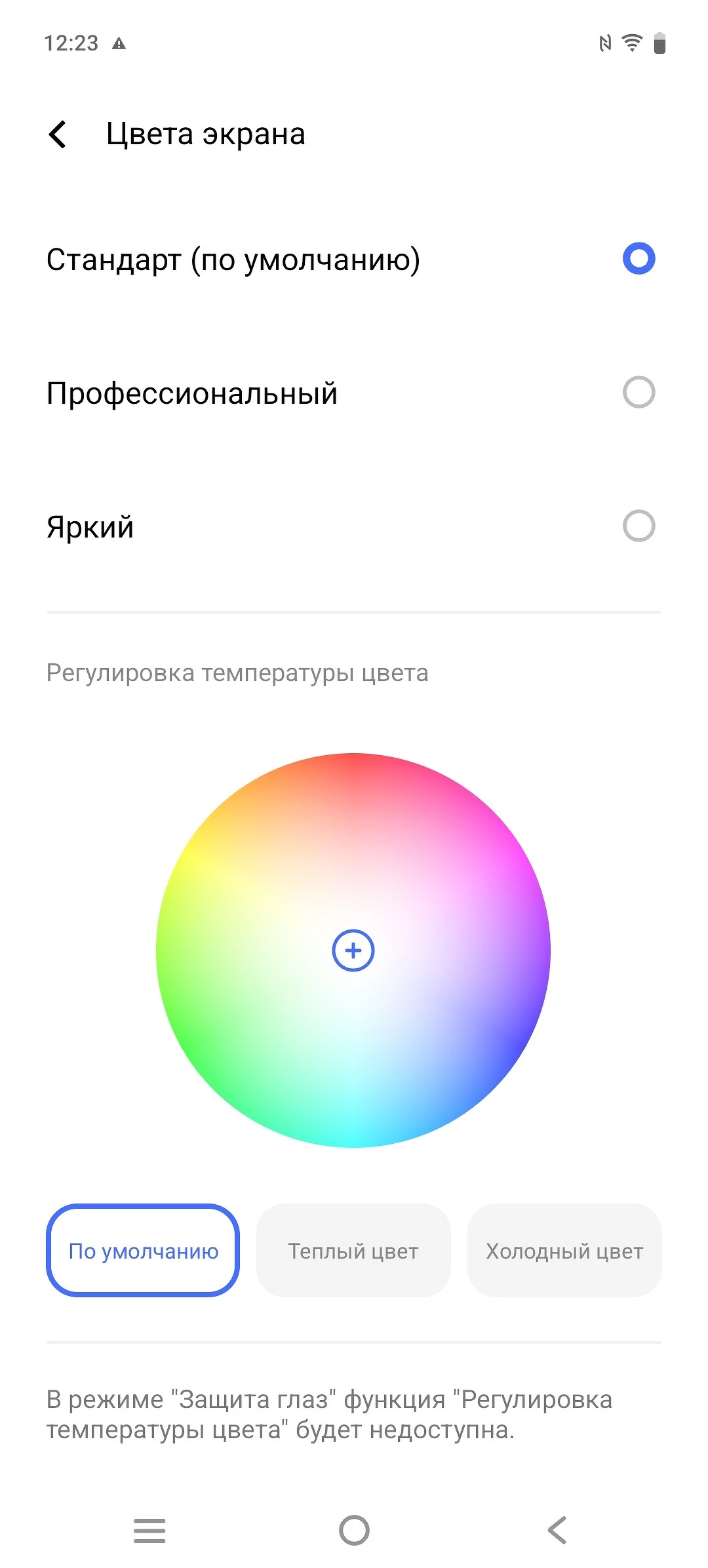Tap the color temperature wheel
The height and width of the screenshot is (1568, 708).
pos(353,951)
